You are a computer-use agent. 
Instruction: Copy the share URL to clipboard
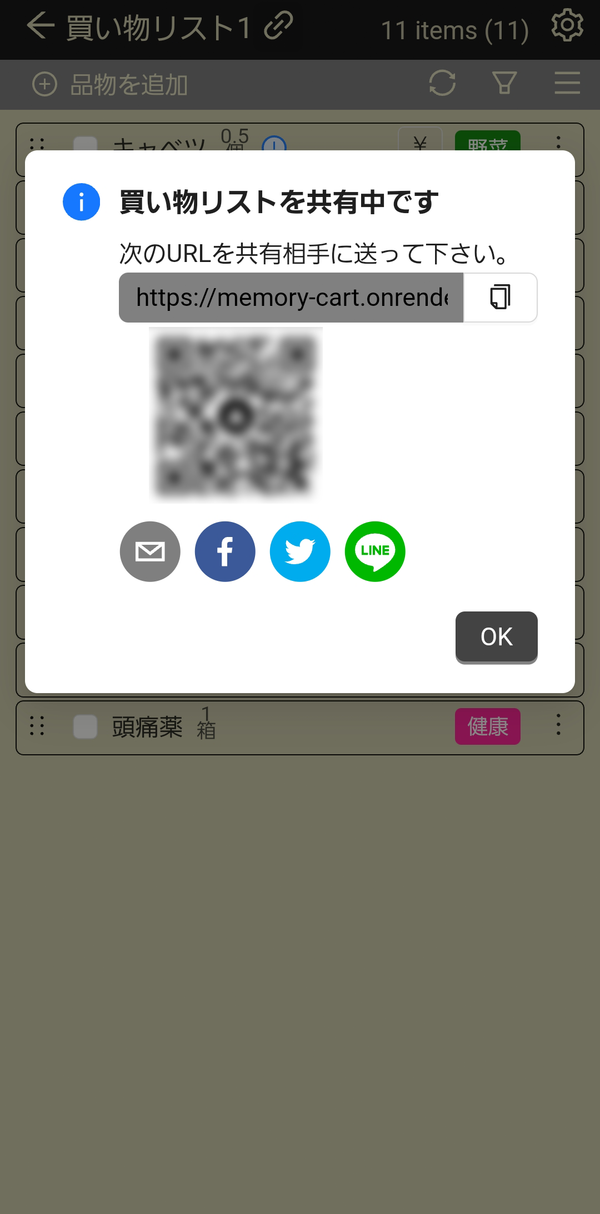tap(500, 298)
